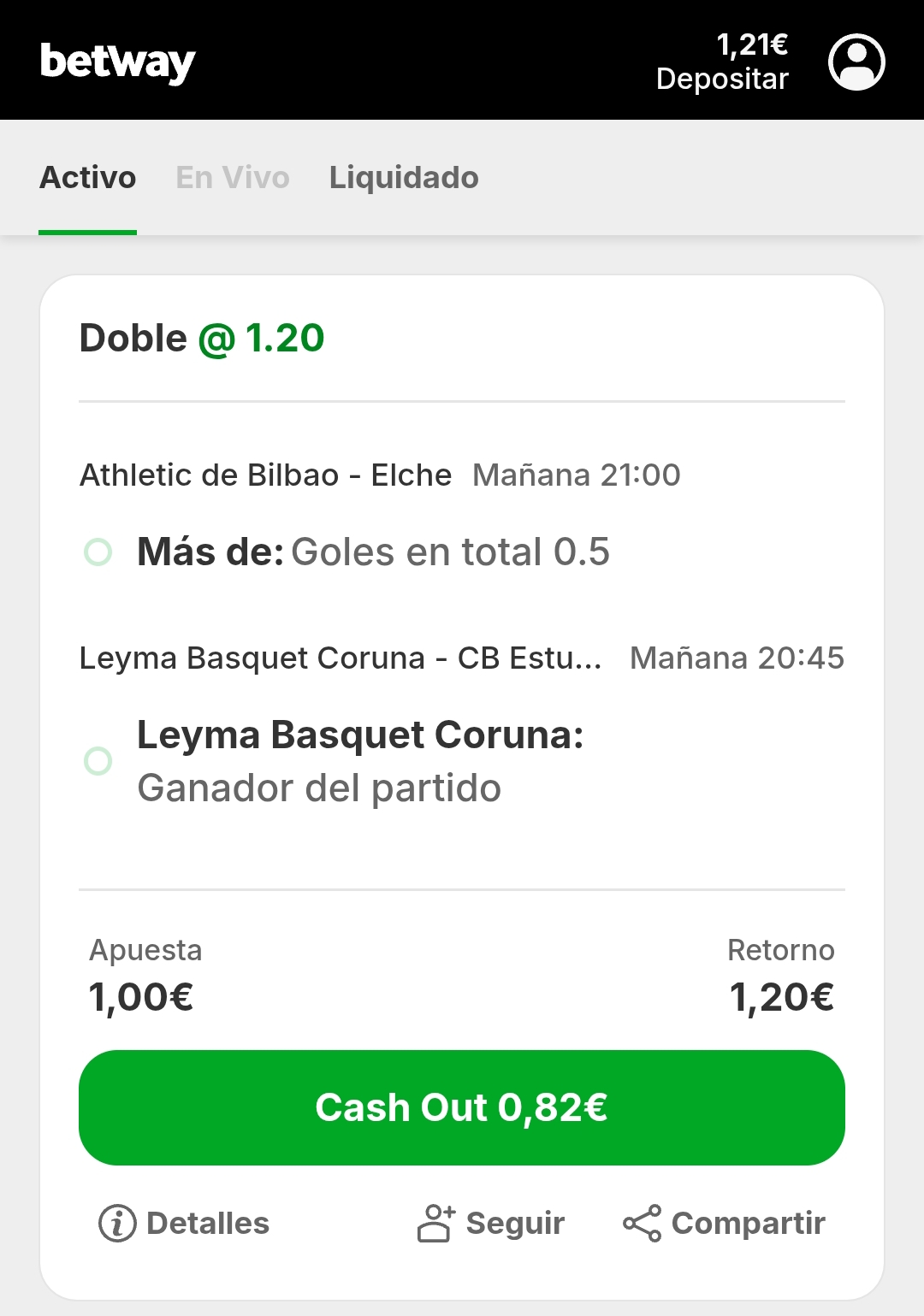The height and width of the screenshot is (1316, 924).
Task: Switch to the Liquidado tab
Action: tap(404, 178)
